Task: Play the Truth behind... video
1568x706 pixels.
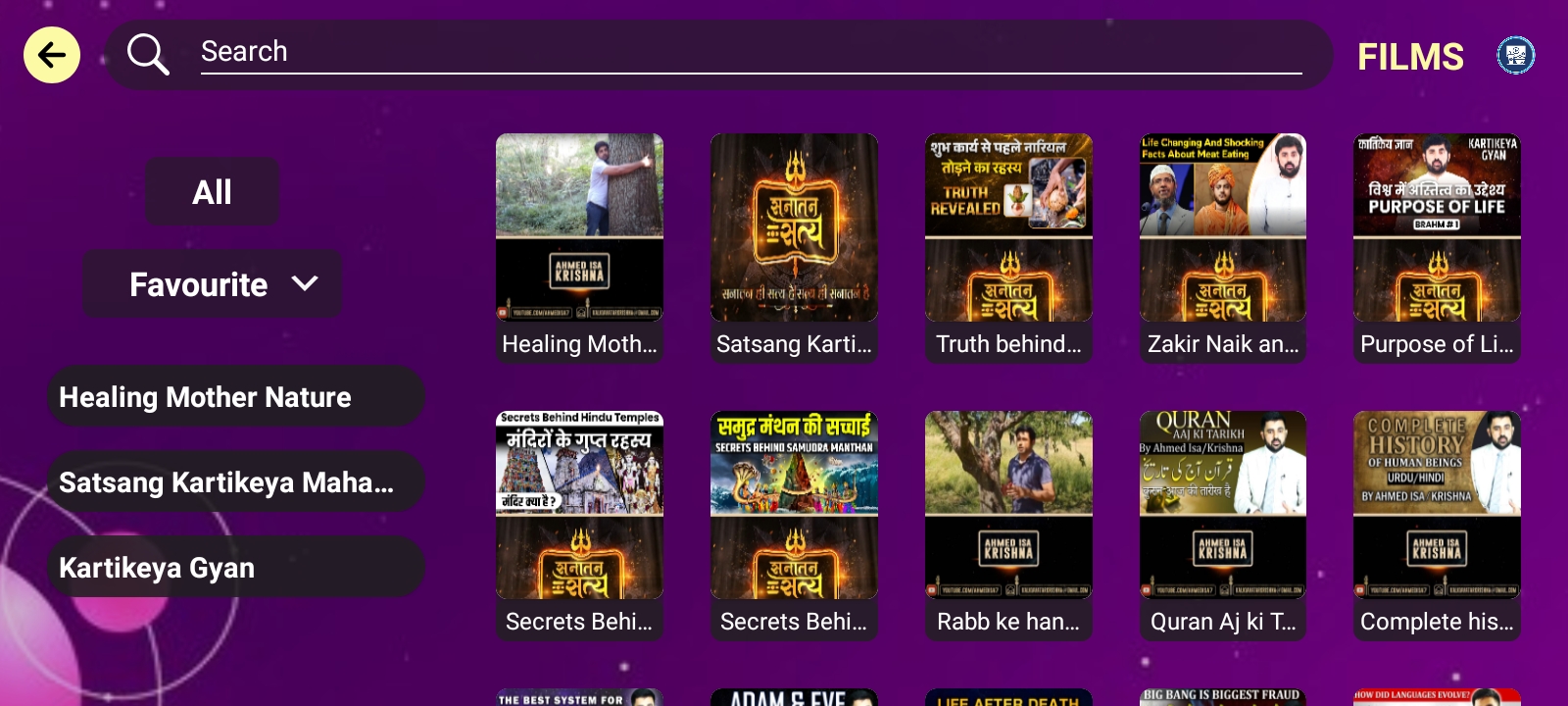Action: [1008, 245]
